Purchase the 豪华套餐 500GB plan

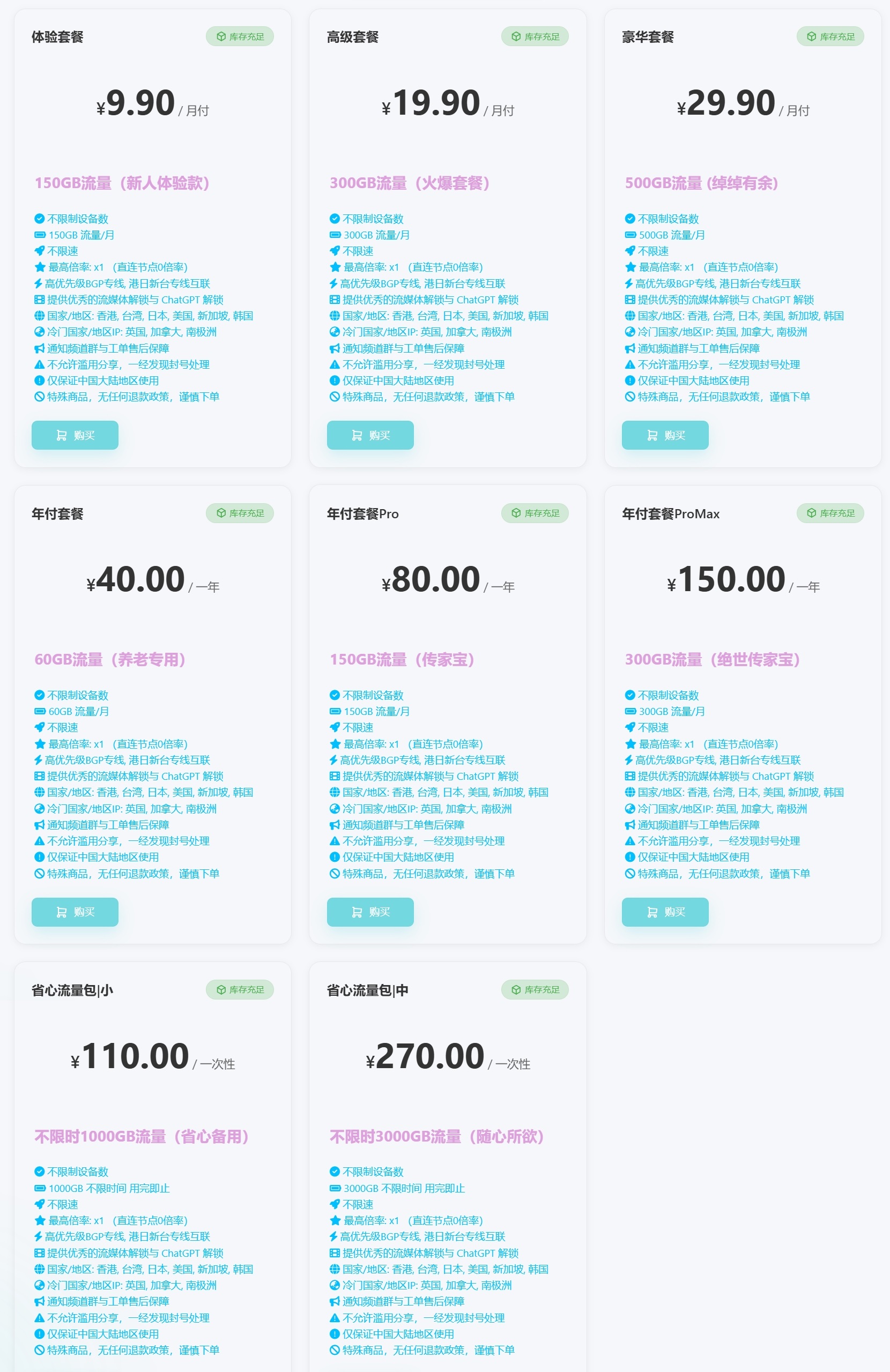(665, 435)
